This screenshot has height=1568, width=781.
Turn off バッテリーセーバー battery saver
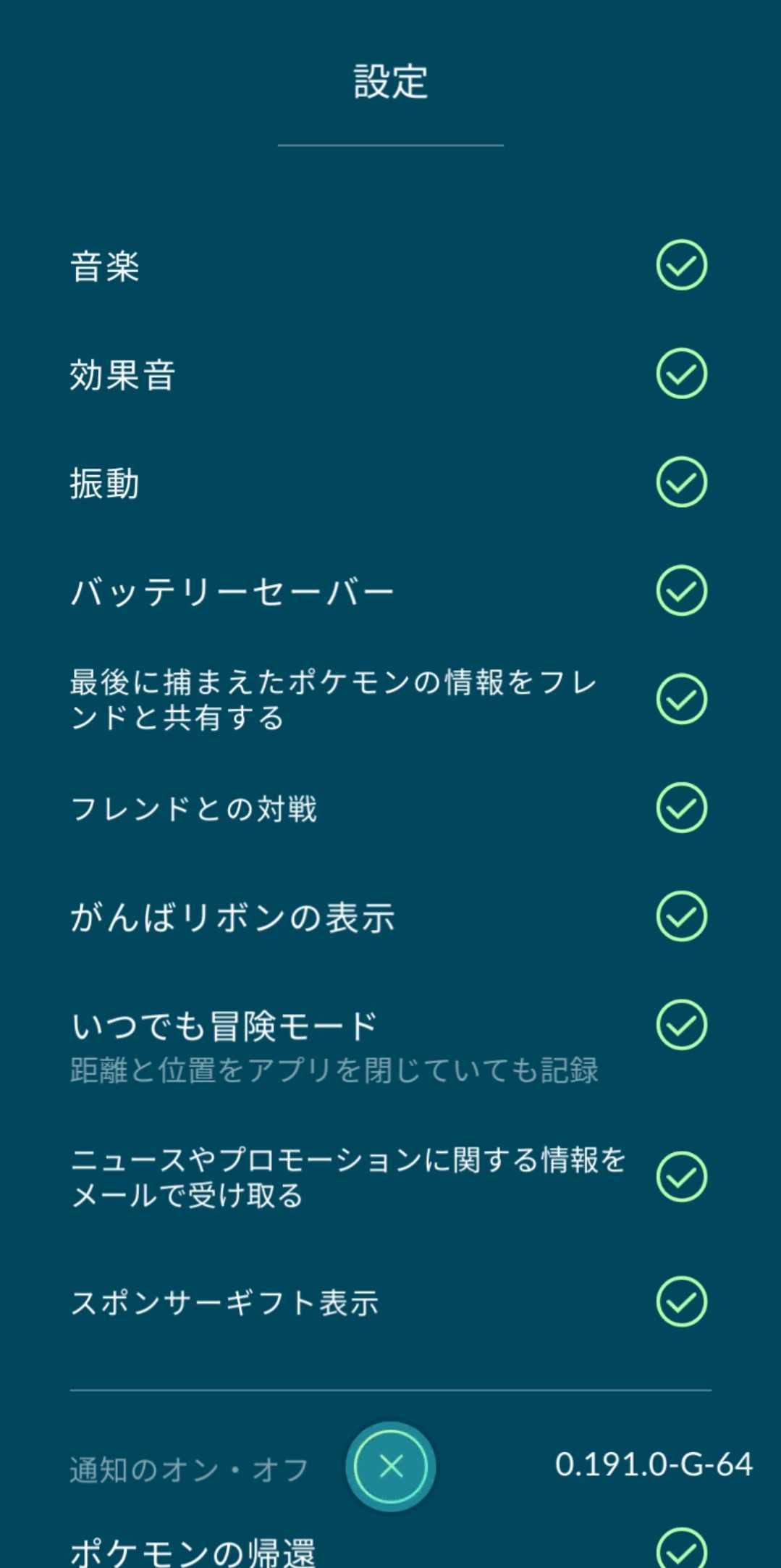point(680,592)
